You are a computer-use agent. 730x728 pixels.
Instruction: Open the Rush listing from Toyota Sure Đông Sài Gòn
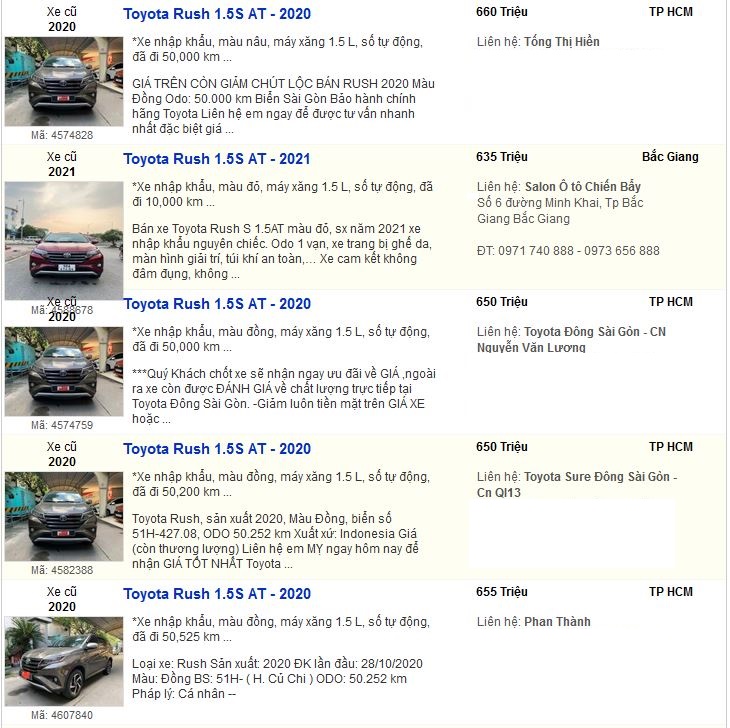pyautogui.click(x=216, y=449)
